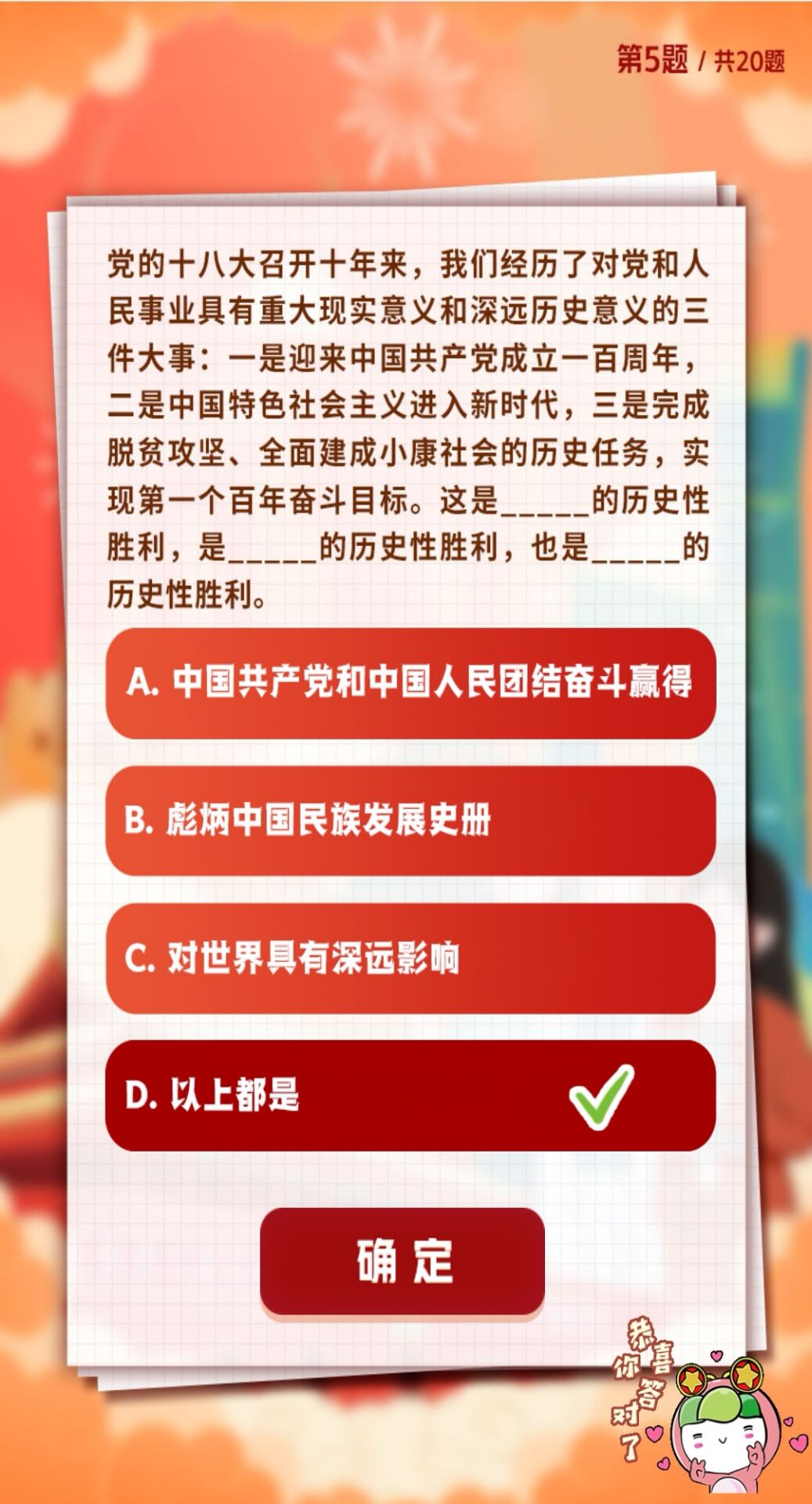Select option D 以上都是

(410, 1095)
